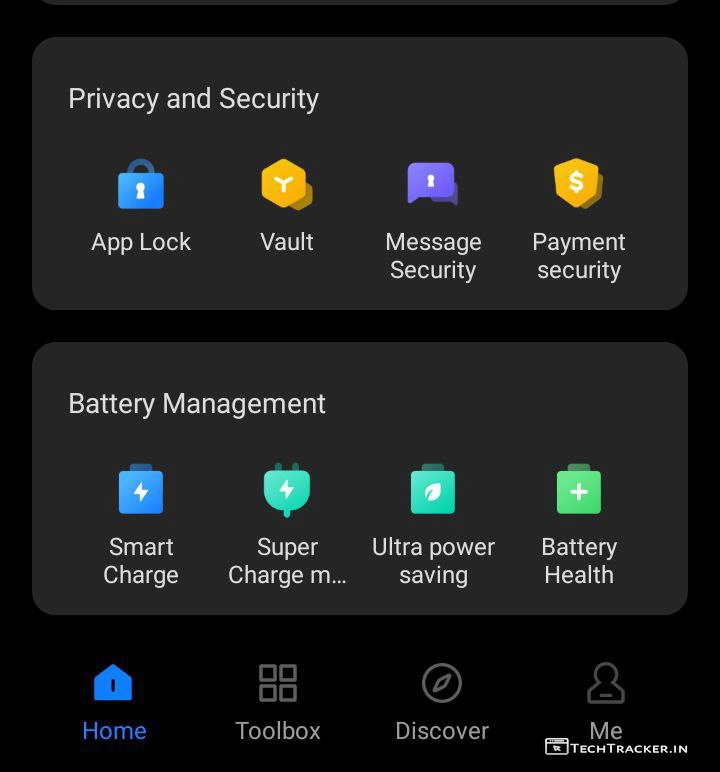Viewport: 720px width, 772px height.
Task: Open Message Security
Action: pyautogui.click(x=433, y=186)
